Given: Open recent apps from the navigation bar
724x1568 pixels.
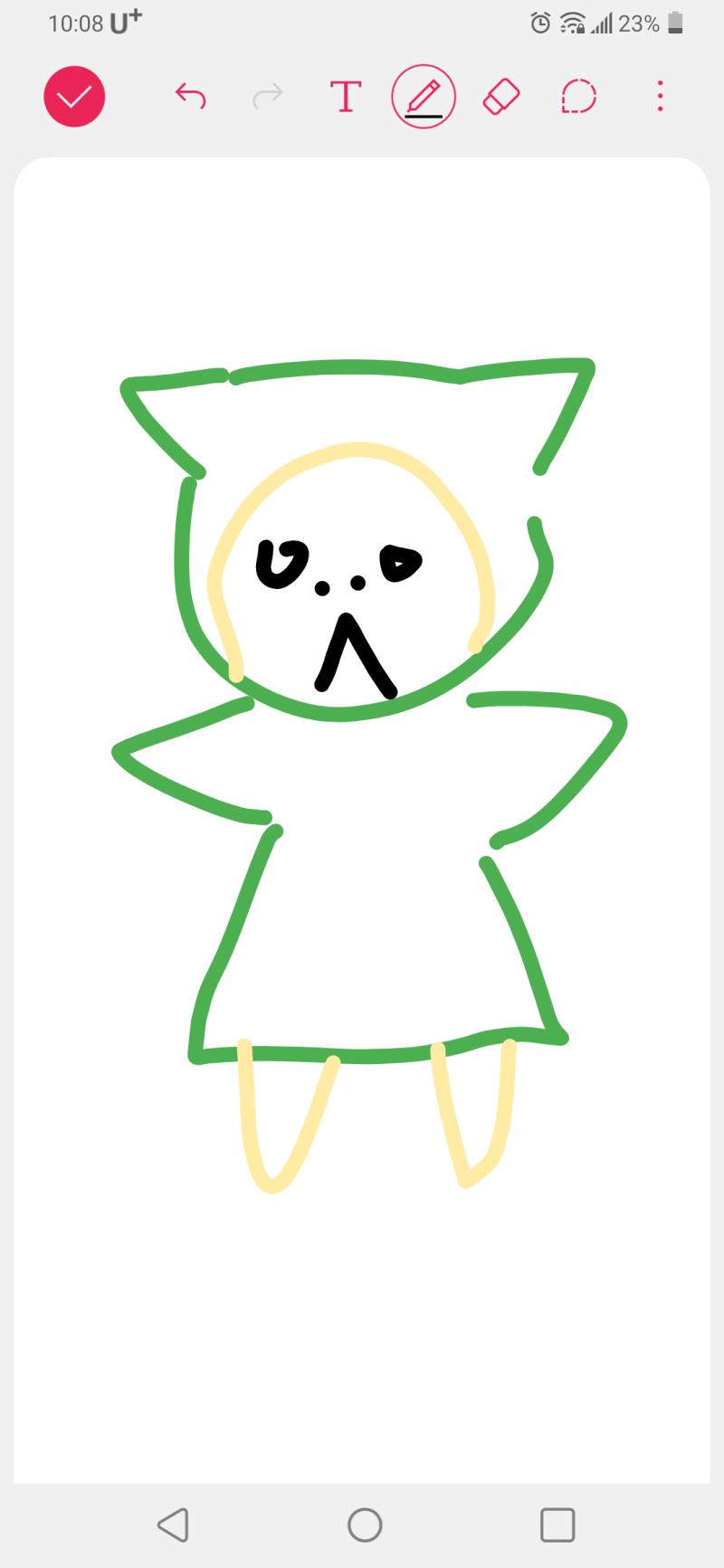Looking at the screenshot, I should click(x=557, y=1525).
